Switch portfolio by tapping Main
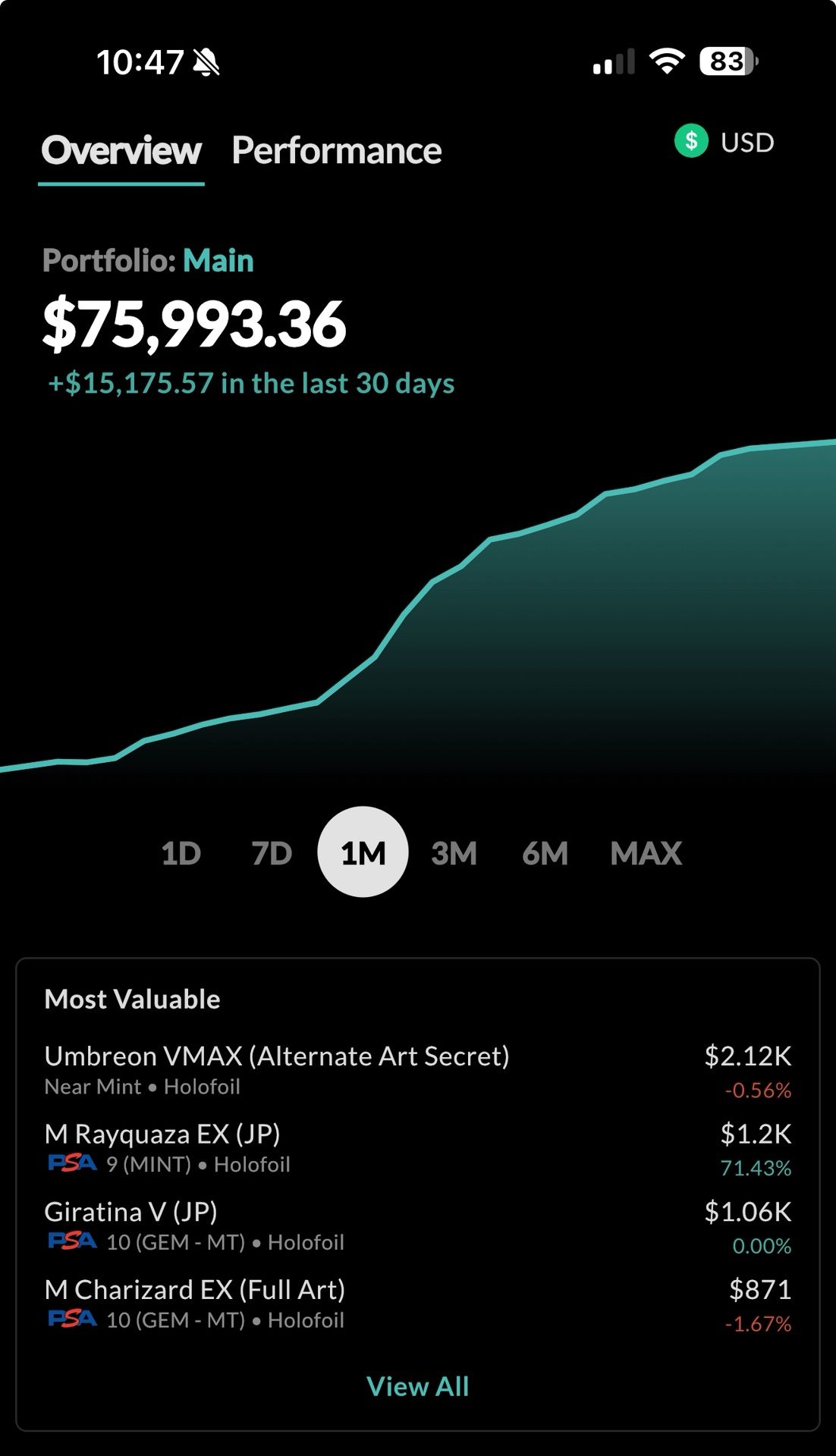The width and height of the screenshot is (836, 1456). (x=218, y=260)
